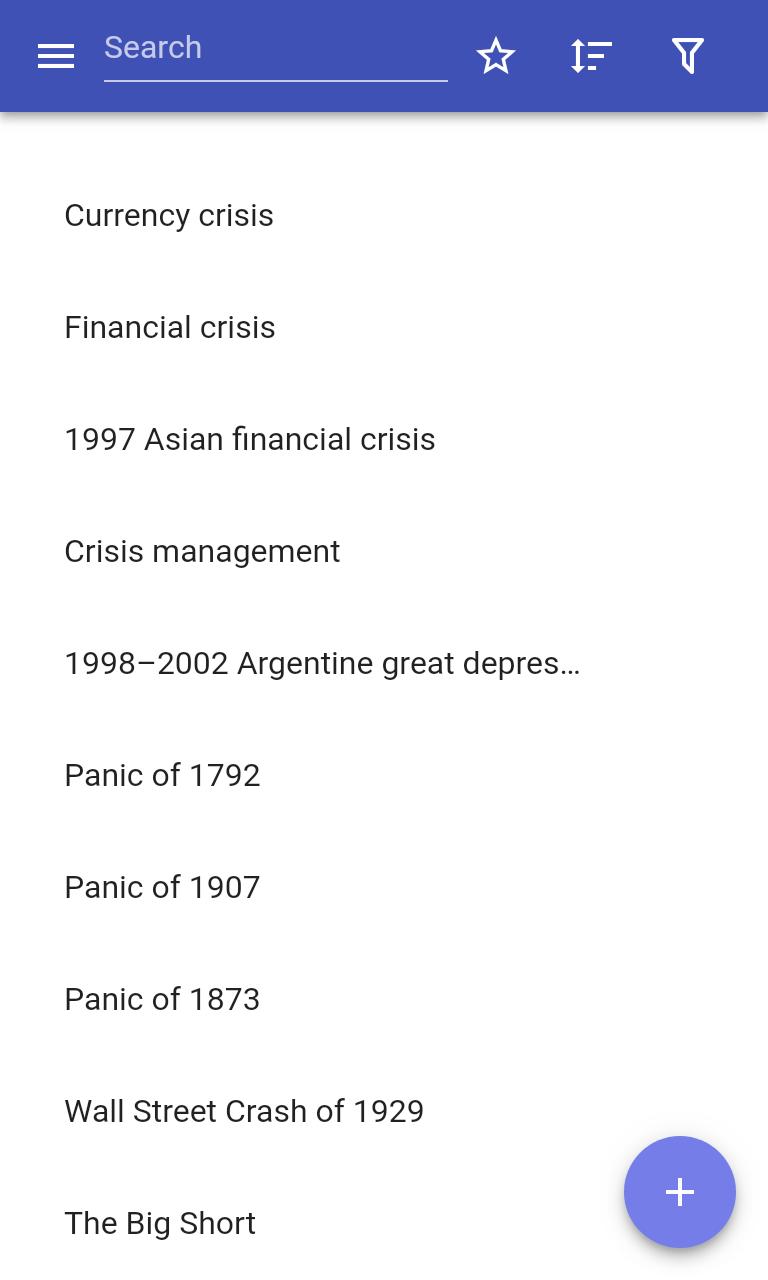Open the hamburger drawer menu

[56, 56]
